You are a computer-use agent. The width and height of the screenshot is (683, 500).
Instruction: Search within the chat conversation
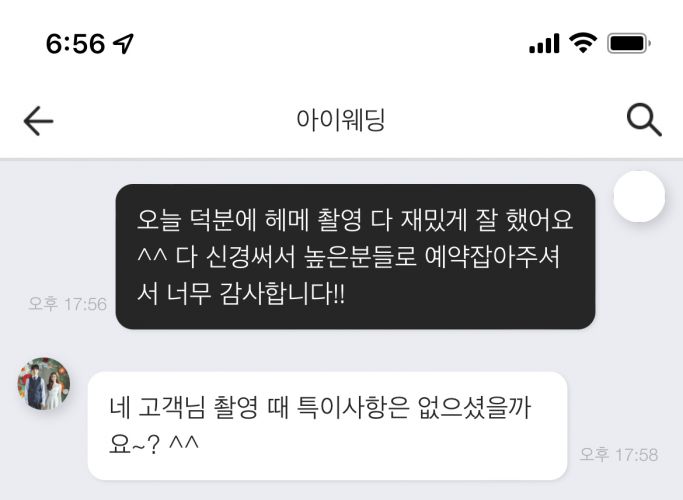tap(644, 120)
